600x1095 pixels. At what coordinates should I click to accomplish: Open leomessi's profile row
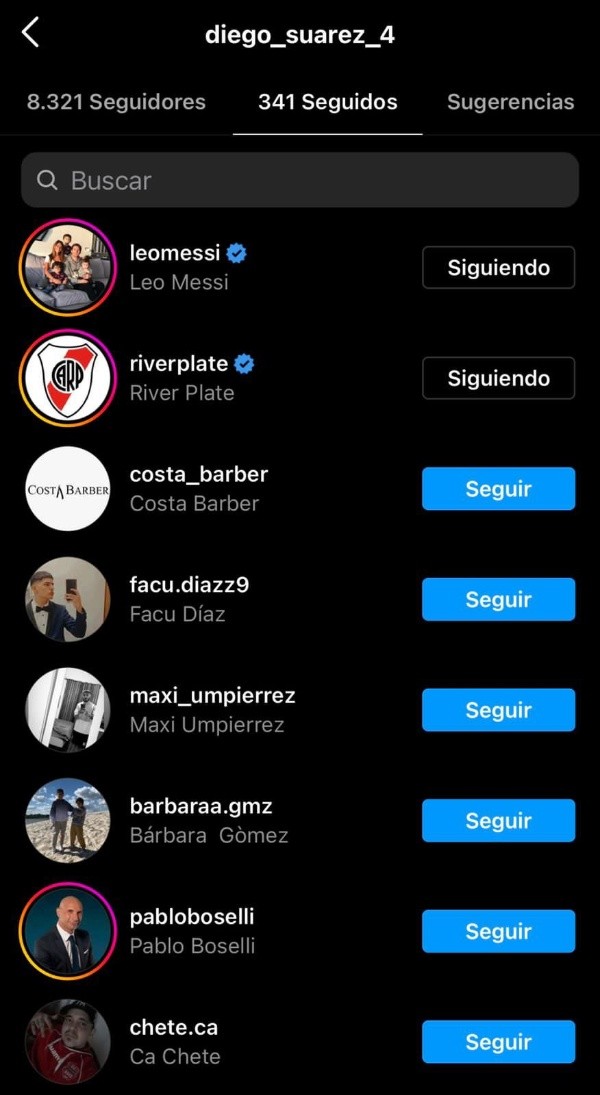coord(179,267)
